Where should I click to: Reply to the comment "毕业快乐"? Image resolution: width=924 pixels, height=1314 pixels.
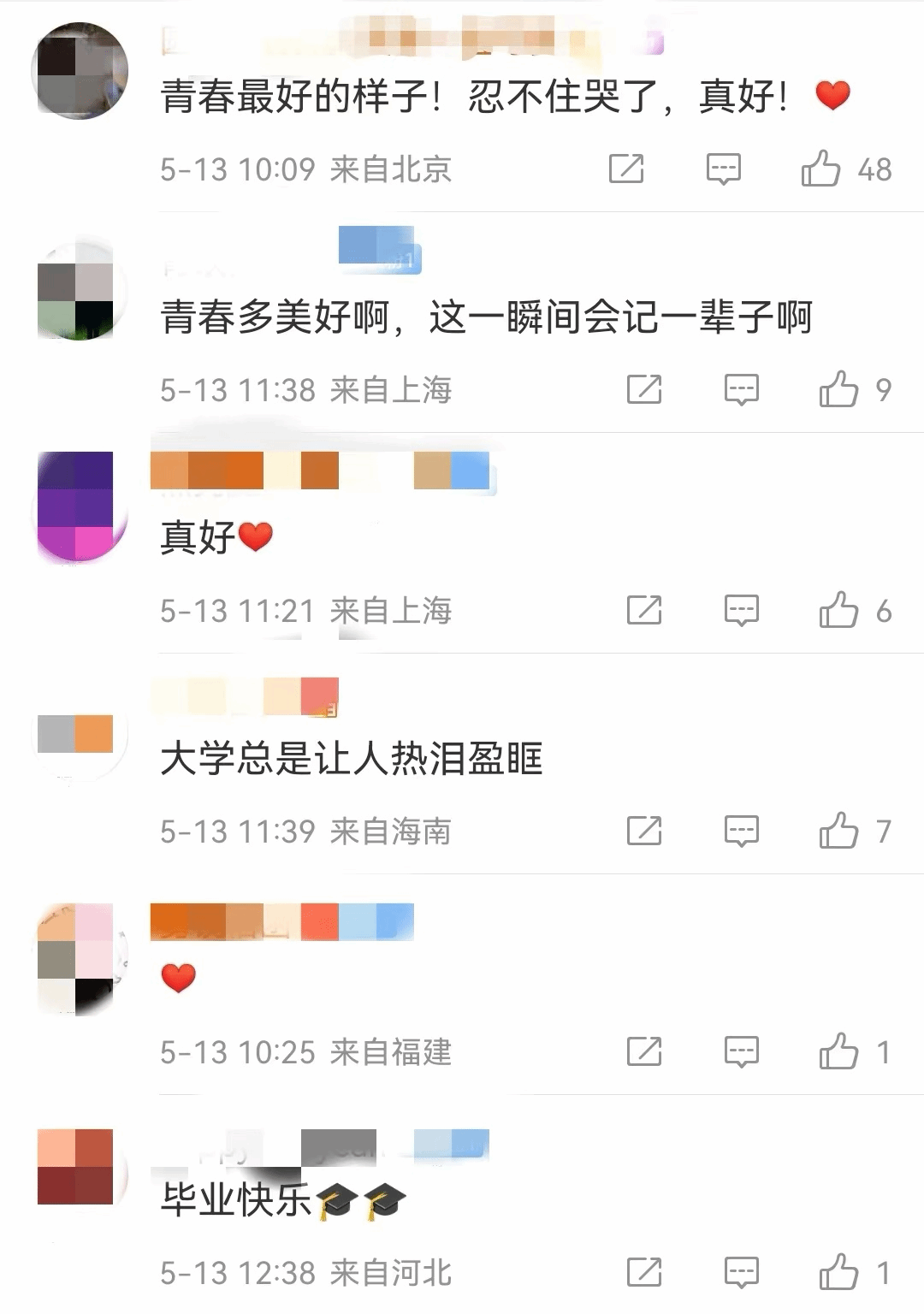[x=741, y=1272]
